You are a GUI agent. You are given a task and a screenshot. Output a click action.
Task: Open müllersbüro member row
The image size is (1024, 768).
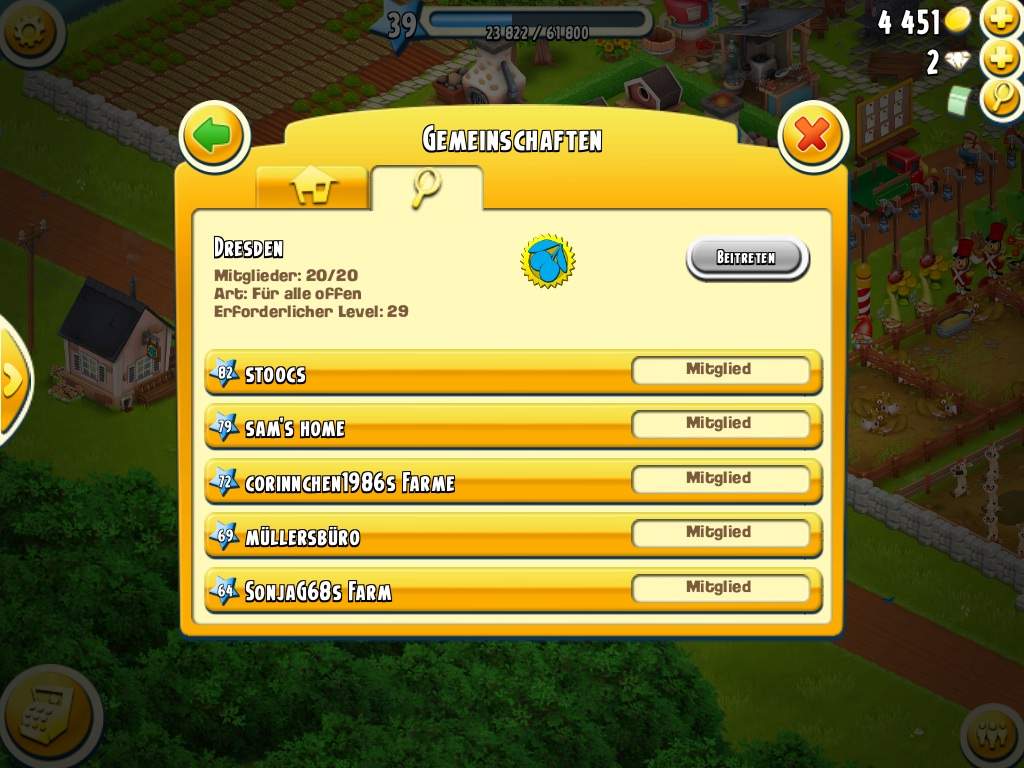[420, 537]
